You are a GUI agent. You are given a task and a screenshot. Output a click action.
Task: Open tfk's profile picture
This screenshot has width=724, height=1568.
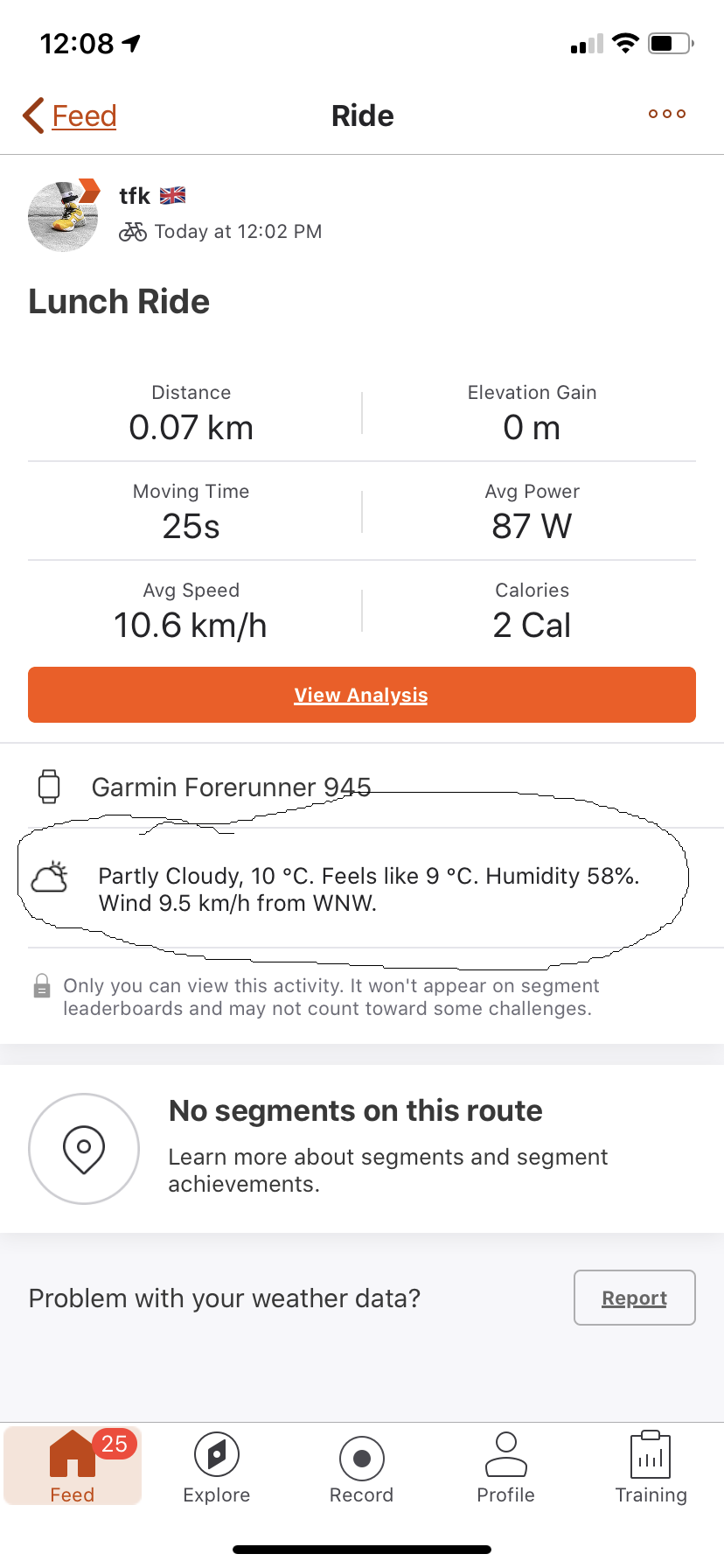click(x=63, y=216)
